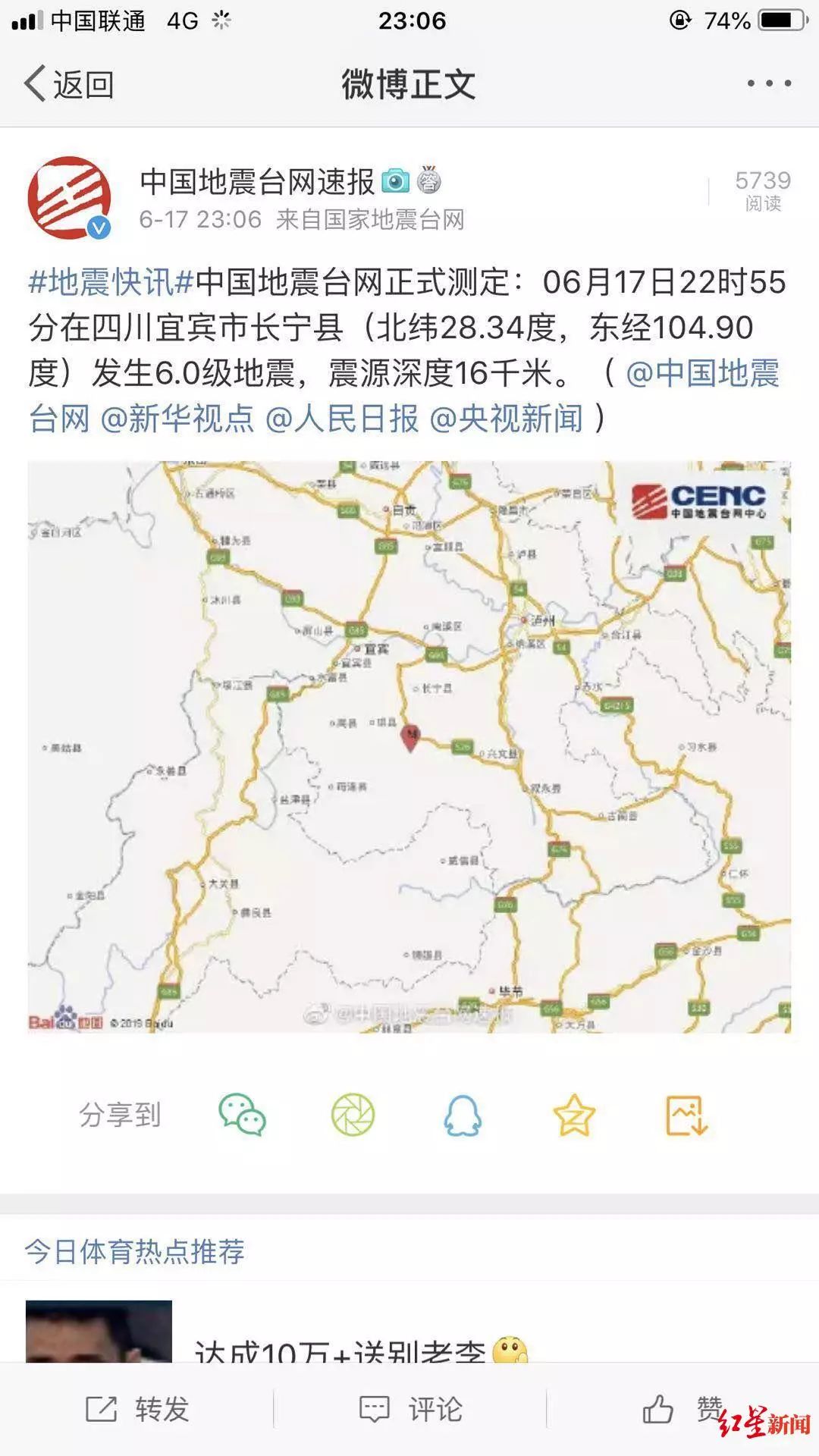Screen dimensions: 819x1456
Task: Go back with the 返回 button
Action: (68, 84)
